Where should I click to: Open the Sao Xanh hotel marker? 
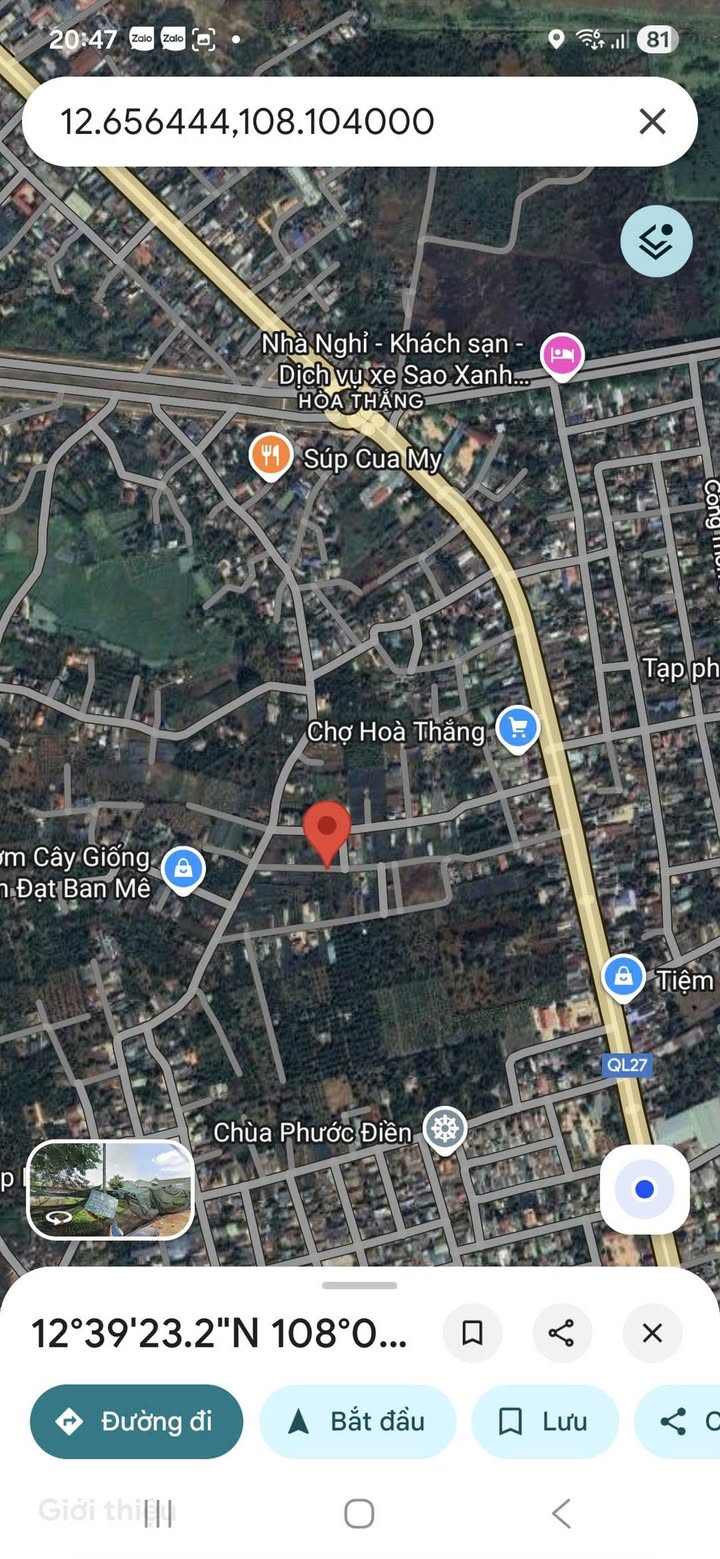(x=562, y=354)
